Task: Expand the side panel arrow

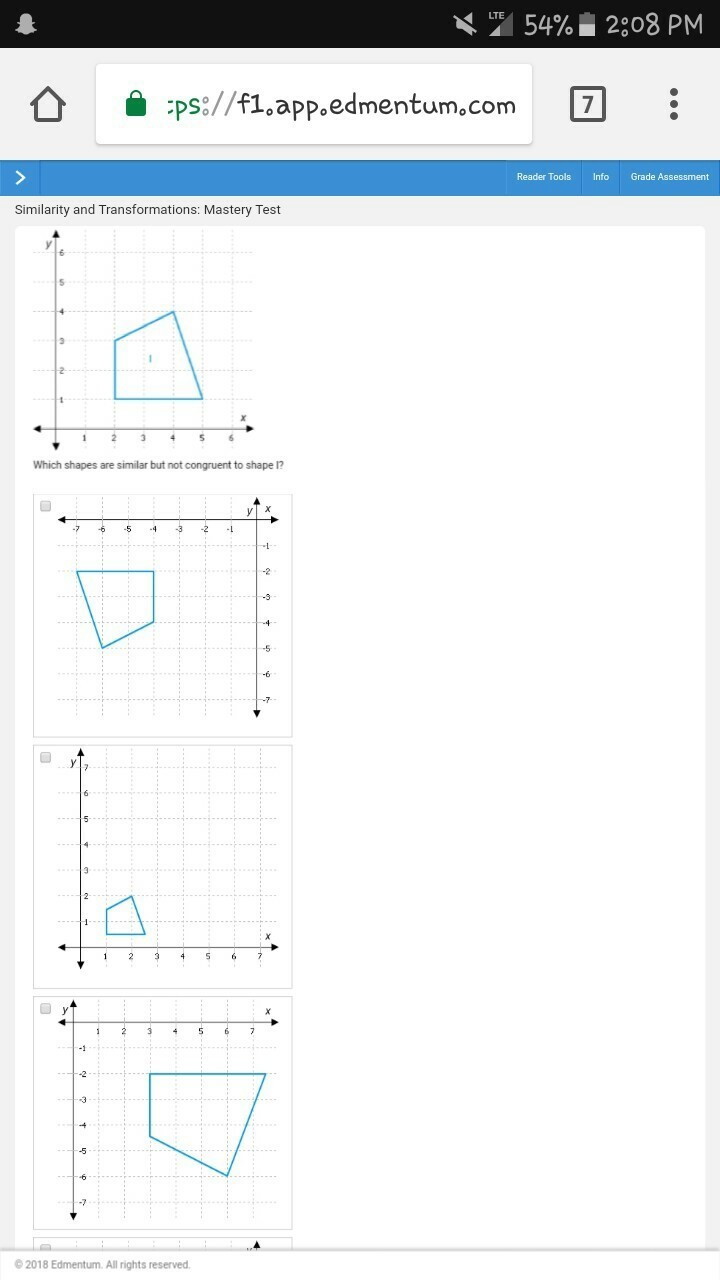Action: click(x=20, y=177)
